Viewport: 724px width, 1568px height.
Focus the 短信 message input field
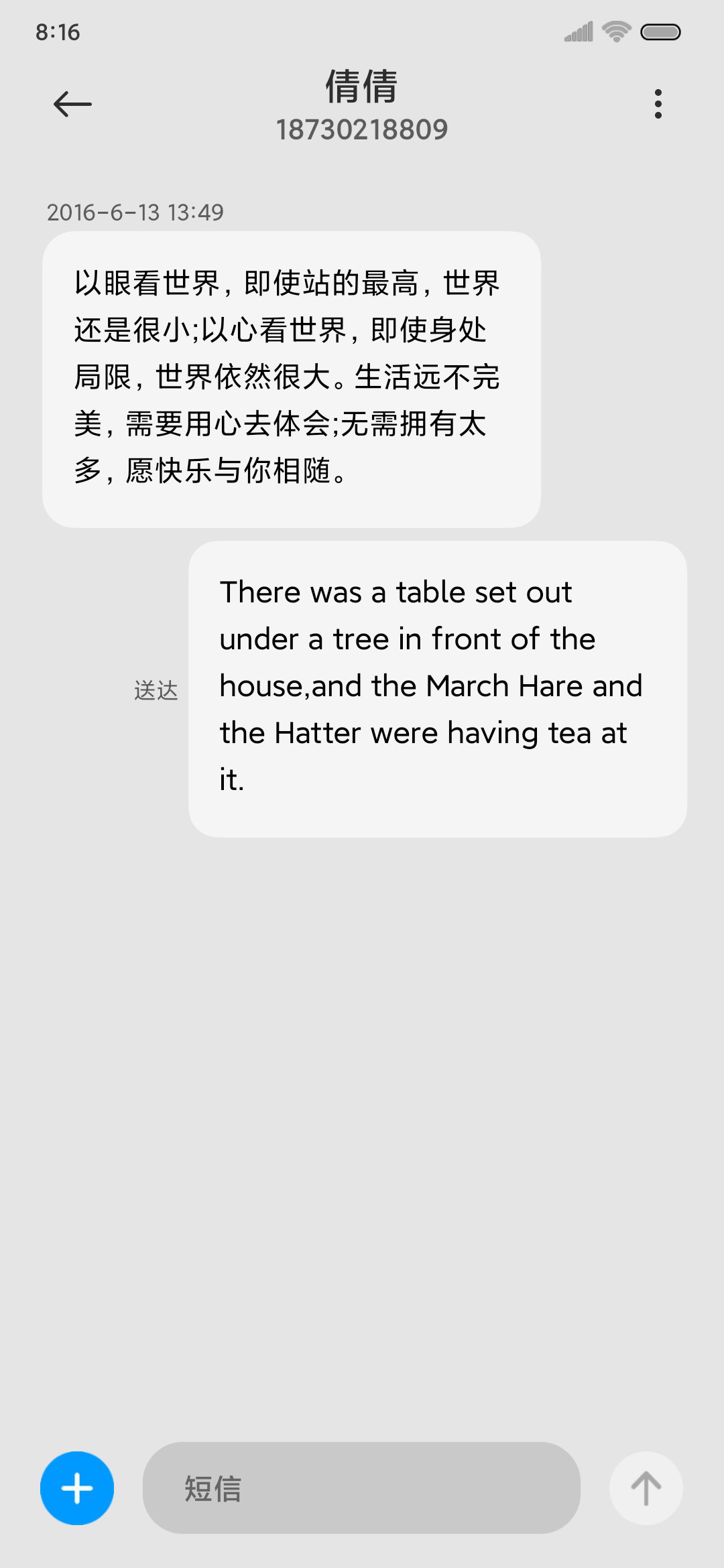coord(361,1488)
